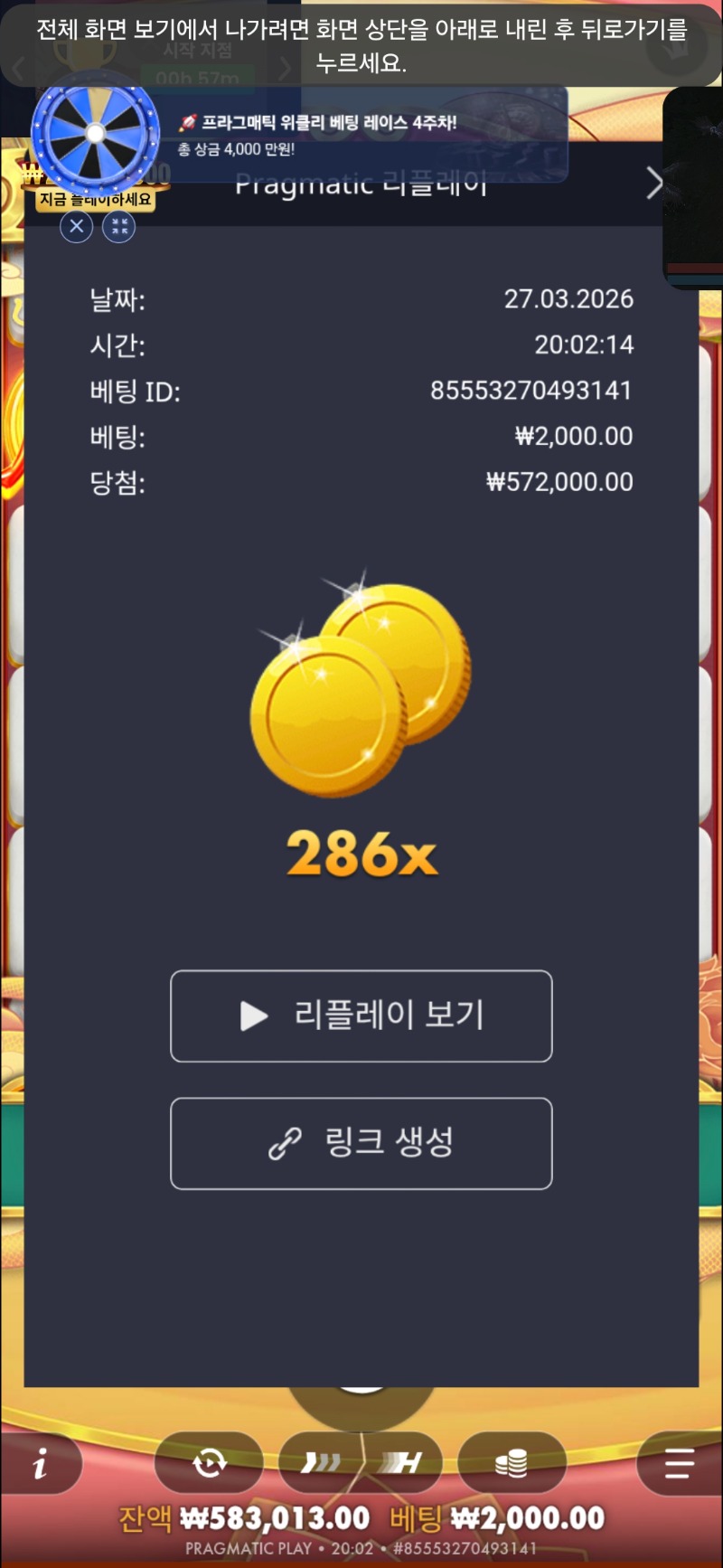Viewport: 723px width, 1568px height.
Task: Open the 프라그마틱 위클리 베팅 레이스 banner
Action: 361,134
